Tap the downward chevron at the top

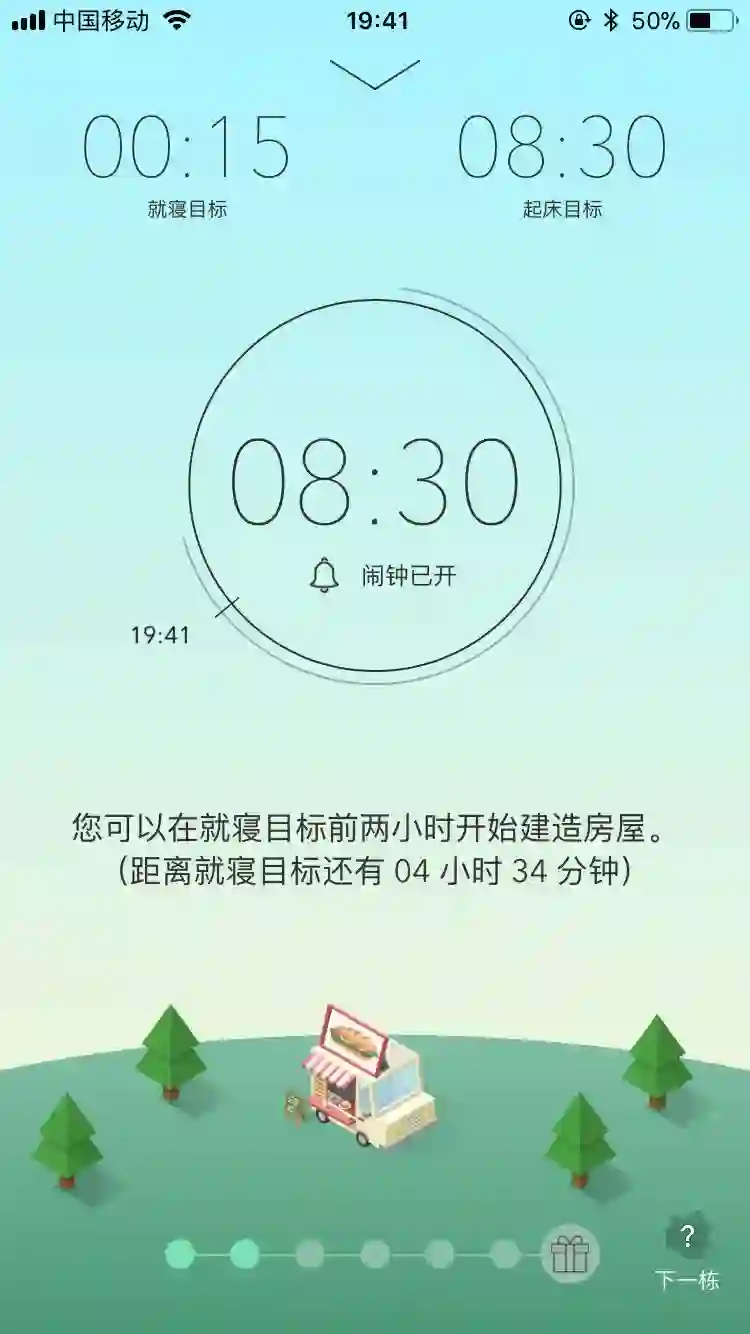click(x=375, y=74)
